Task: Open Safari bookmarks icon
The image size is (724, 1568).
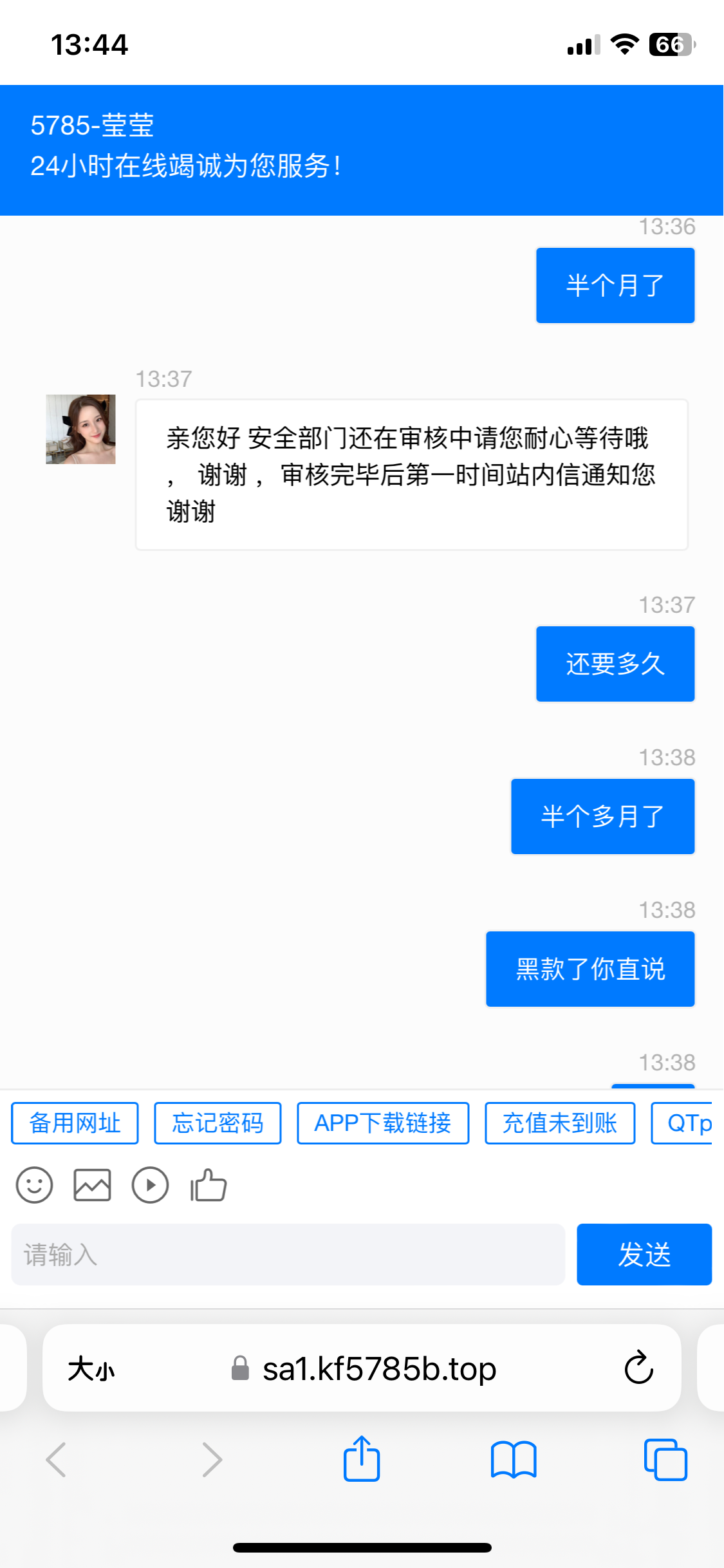Action: (514, 1460)
